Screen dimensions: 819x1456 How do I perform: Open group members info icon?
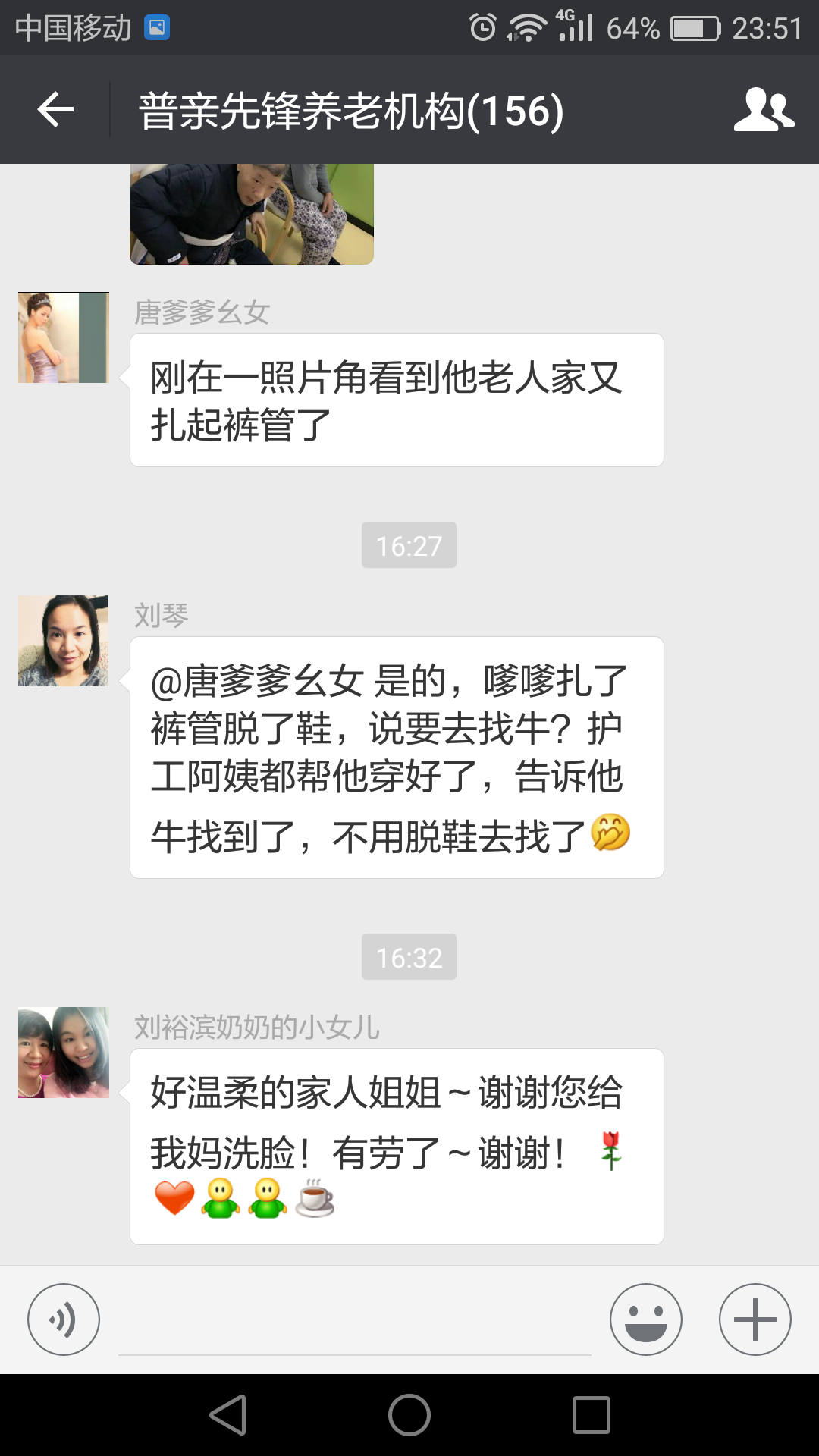click(764, 110)
